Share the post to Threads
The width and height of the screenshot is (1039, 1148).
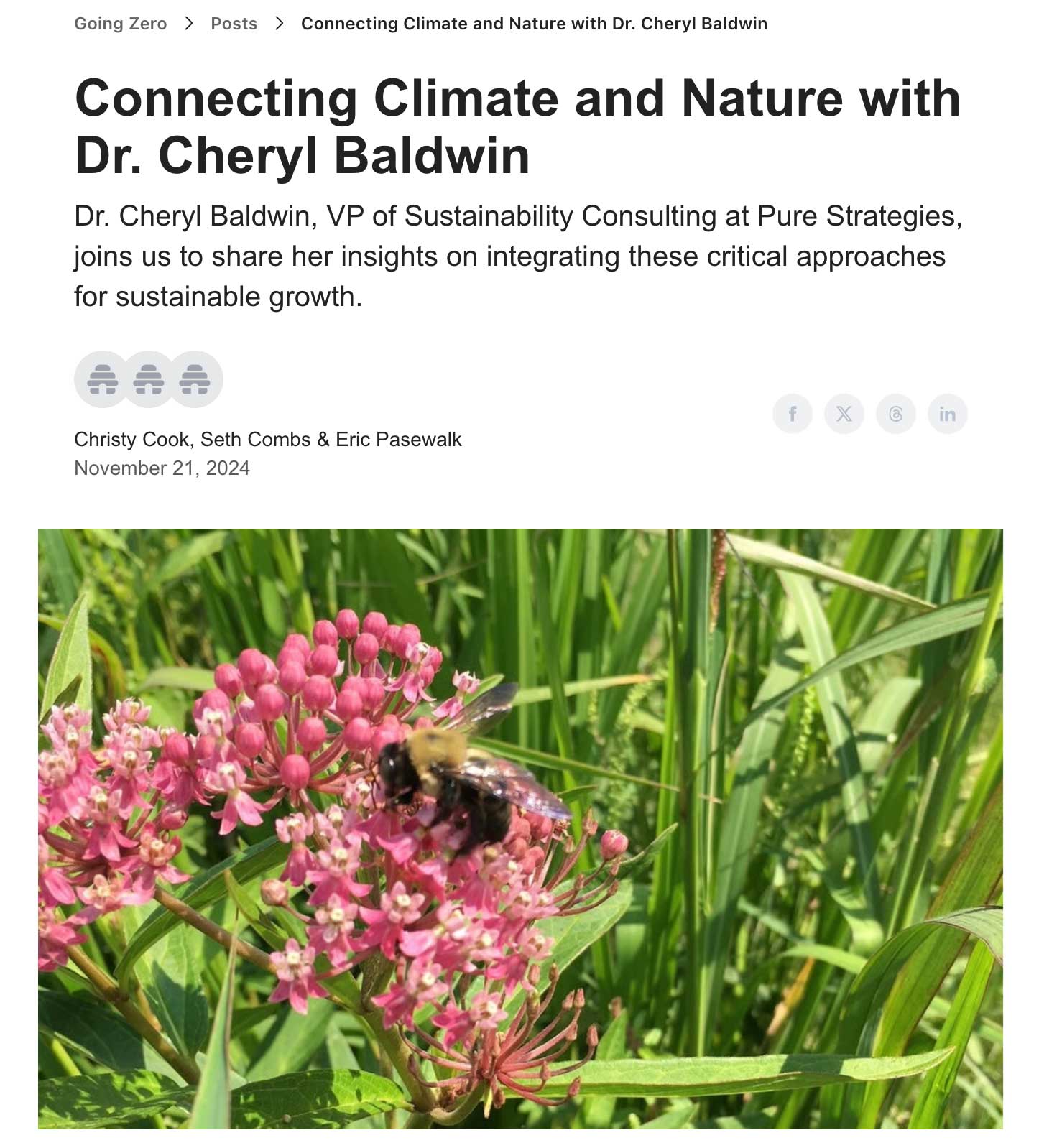coord(895,414)
